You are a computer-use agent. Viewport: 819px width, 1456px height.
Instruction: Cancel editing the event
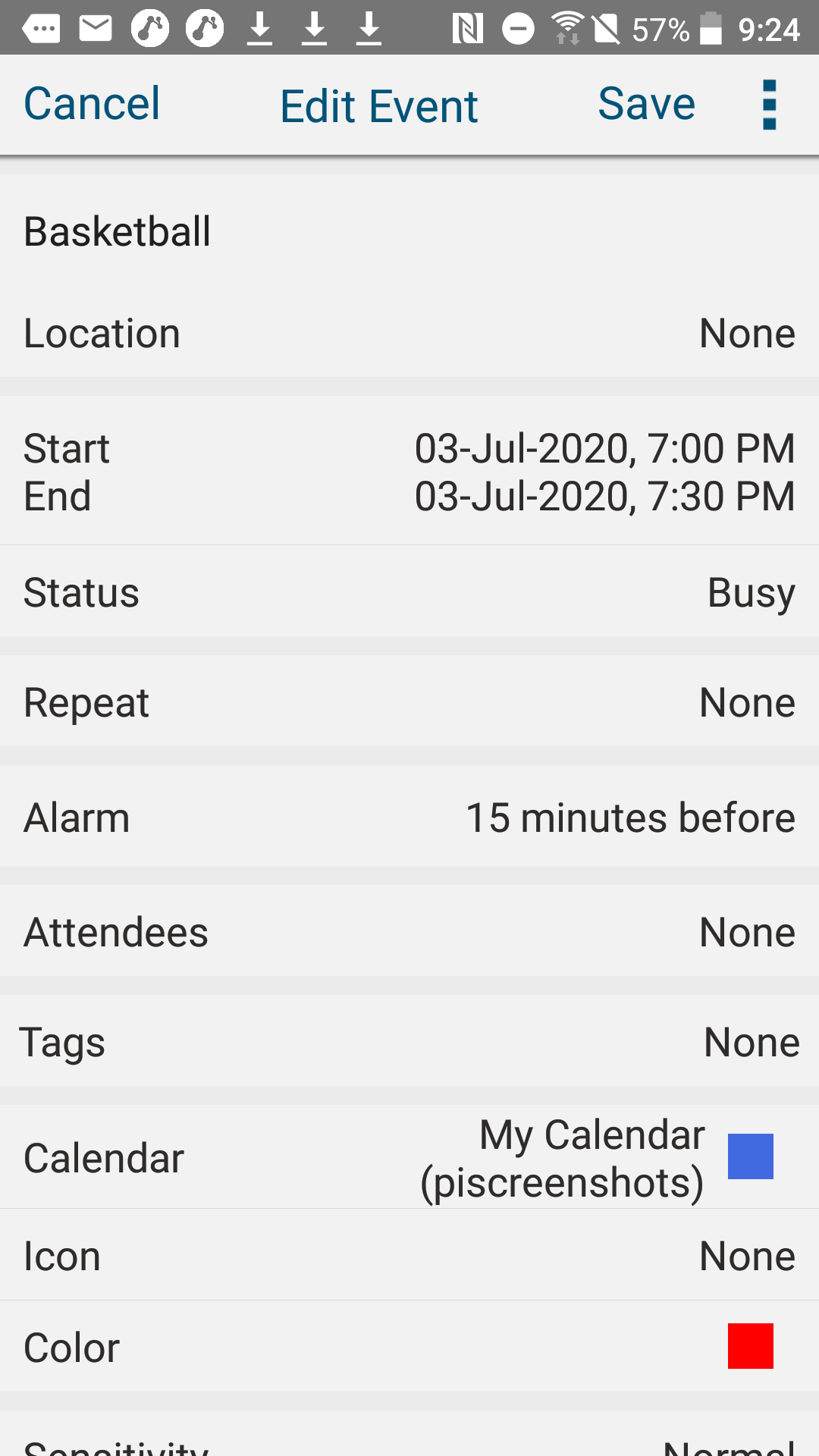(x=92, y=104)
